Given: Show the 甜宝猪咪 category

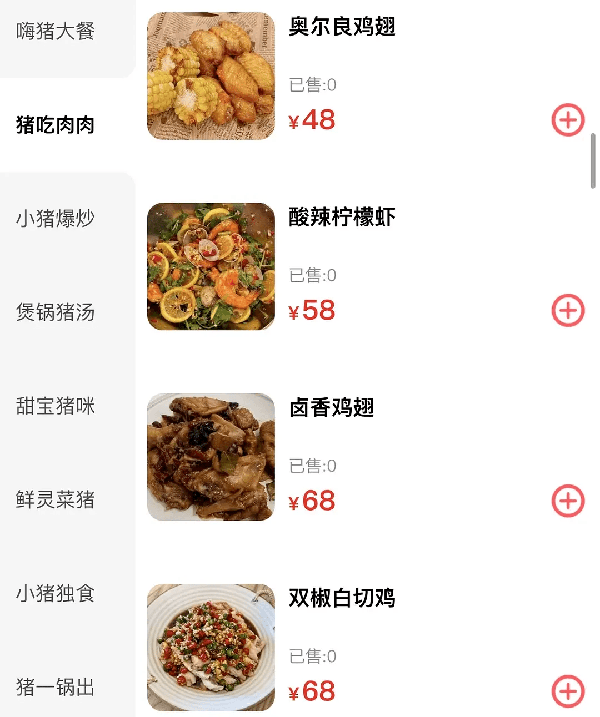Looking at the screenshot, I should 56,406.
